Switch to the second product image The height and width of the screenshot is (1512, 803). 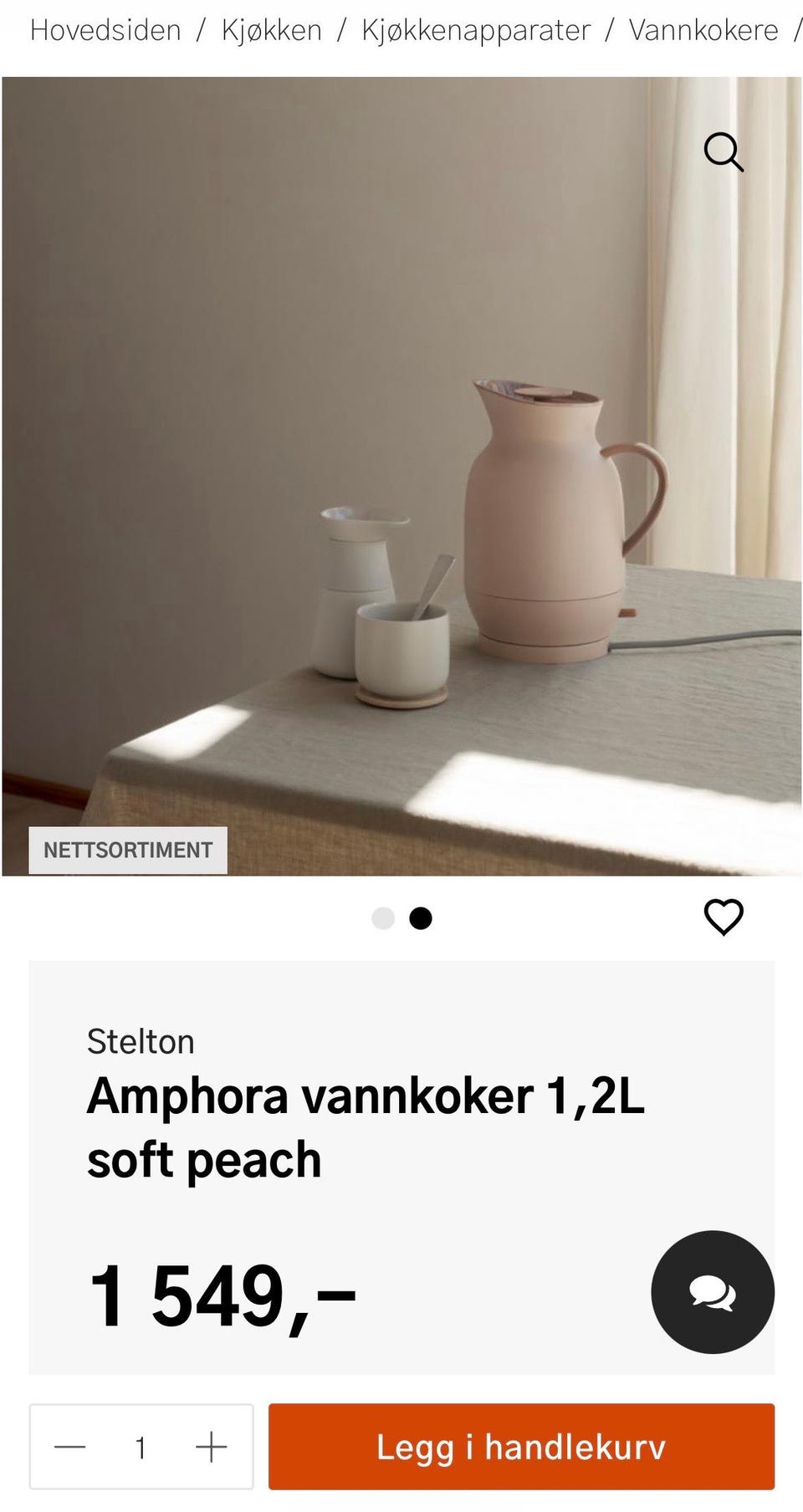pyautogui.click(x=422, y=917)
